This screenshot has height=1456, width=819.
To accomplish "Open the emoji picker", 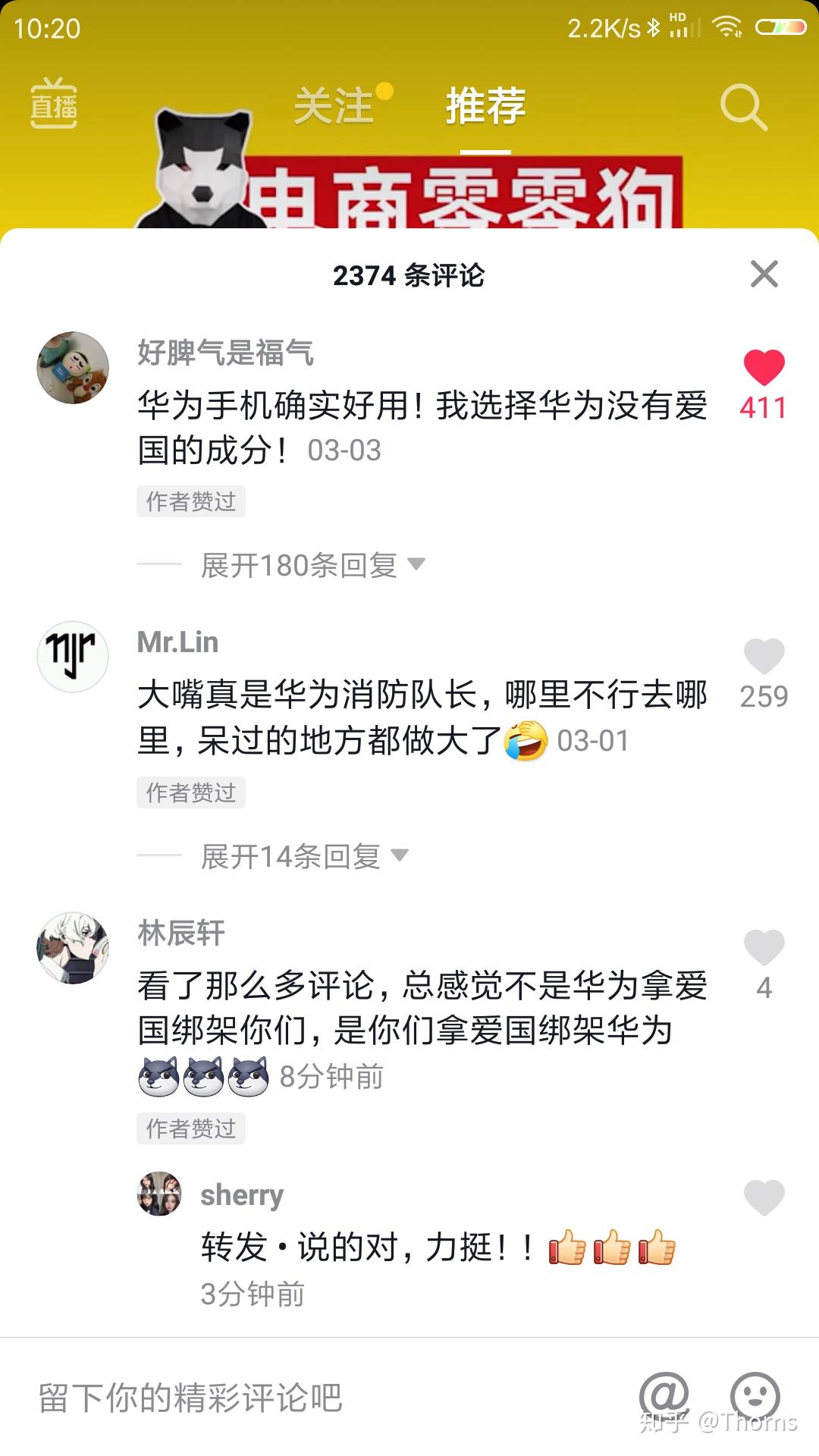I will click(755, 1395).
